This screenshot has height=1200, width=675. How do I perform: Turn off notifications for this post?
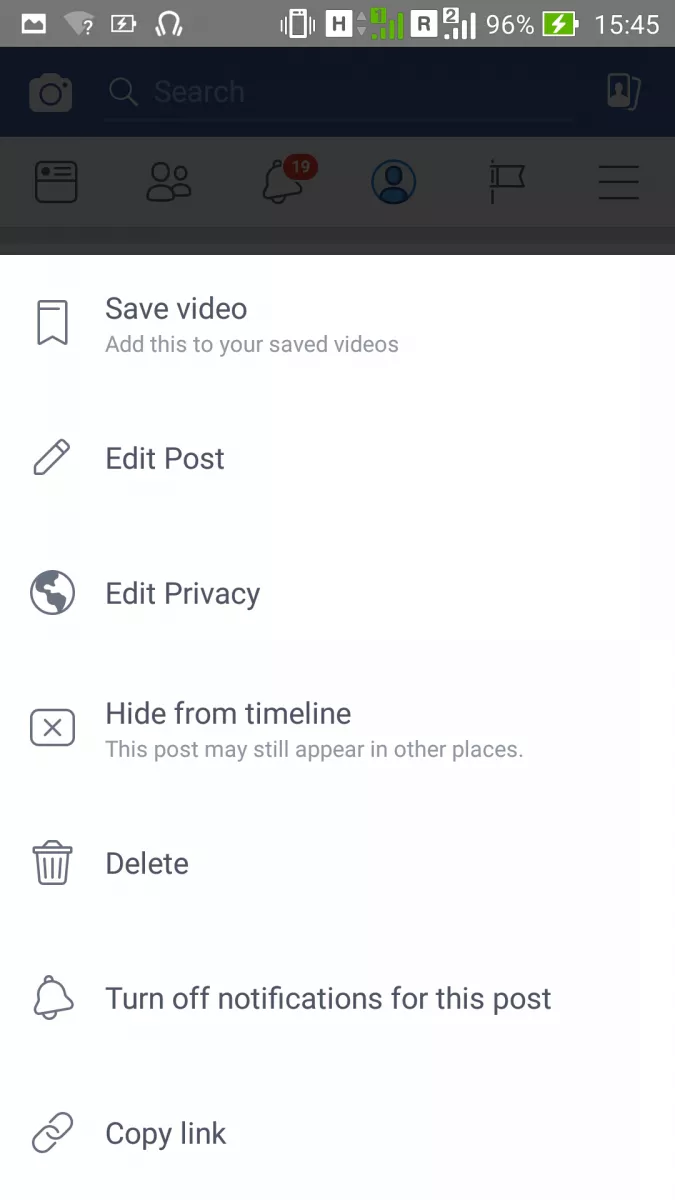tap(337, 999)
